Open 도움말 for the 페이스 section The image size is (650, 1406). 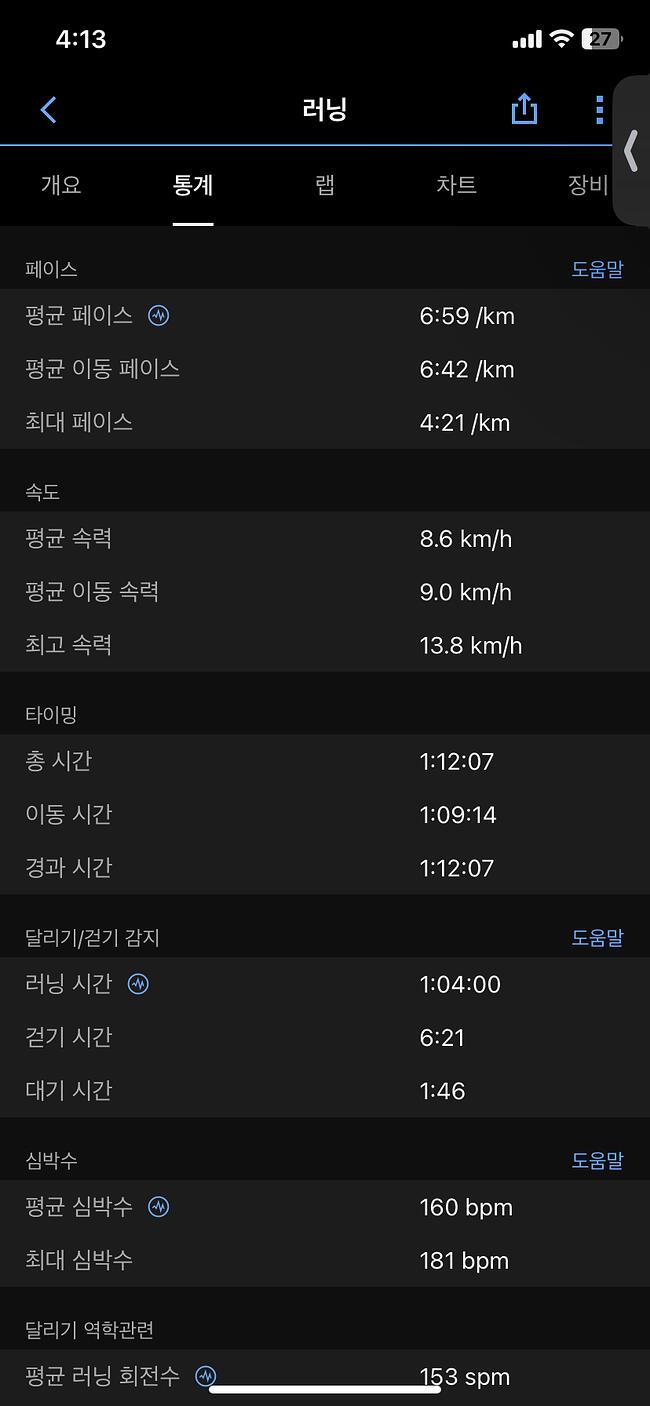click(597, 269)
